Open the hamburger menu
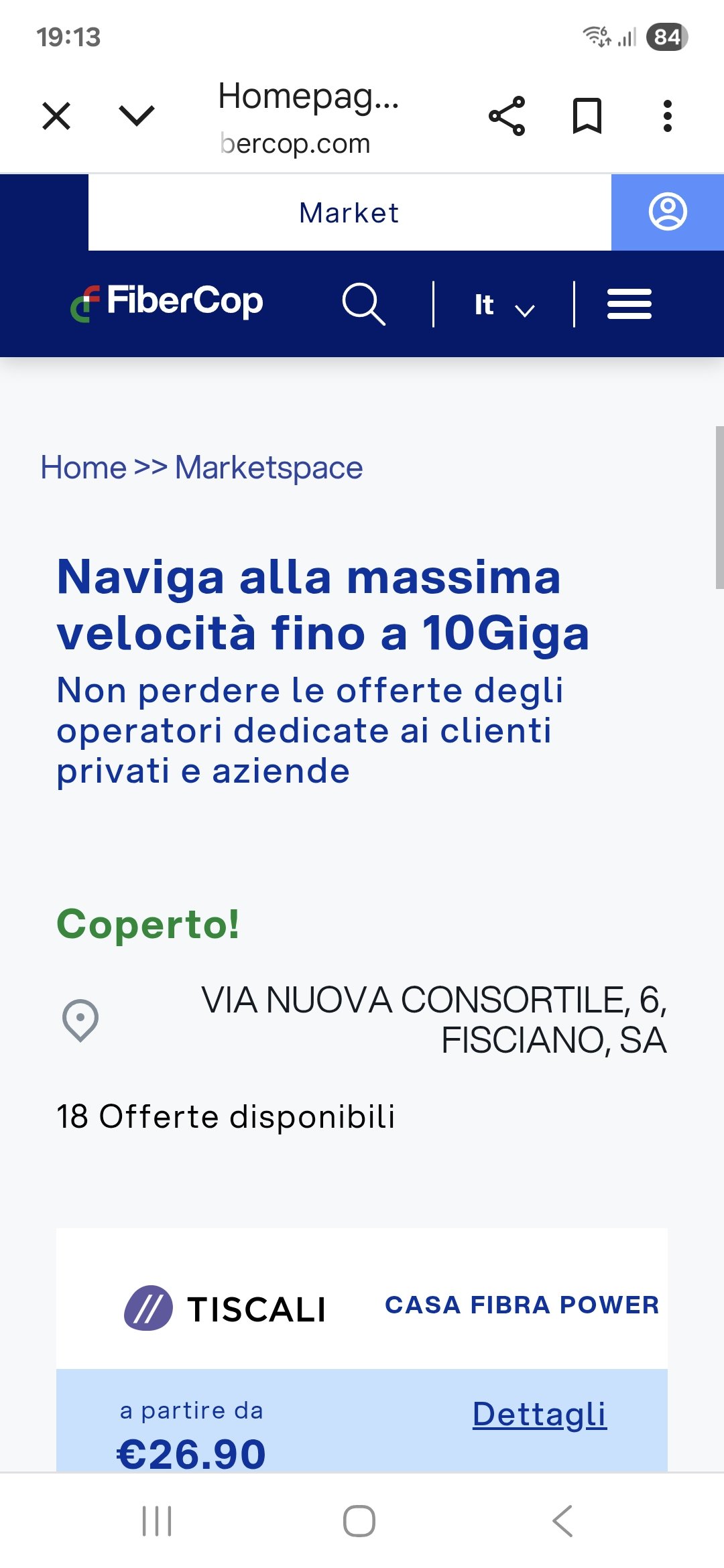Viewport: 724px width, 1568px height. 629,304
